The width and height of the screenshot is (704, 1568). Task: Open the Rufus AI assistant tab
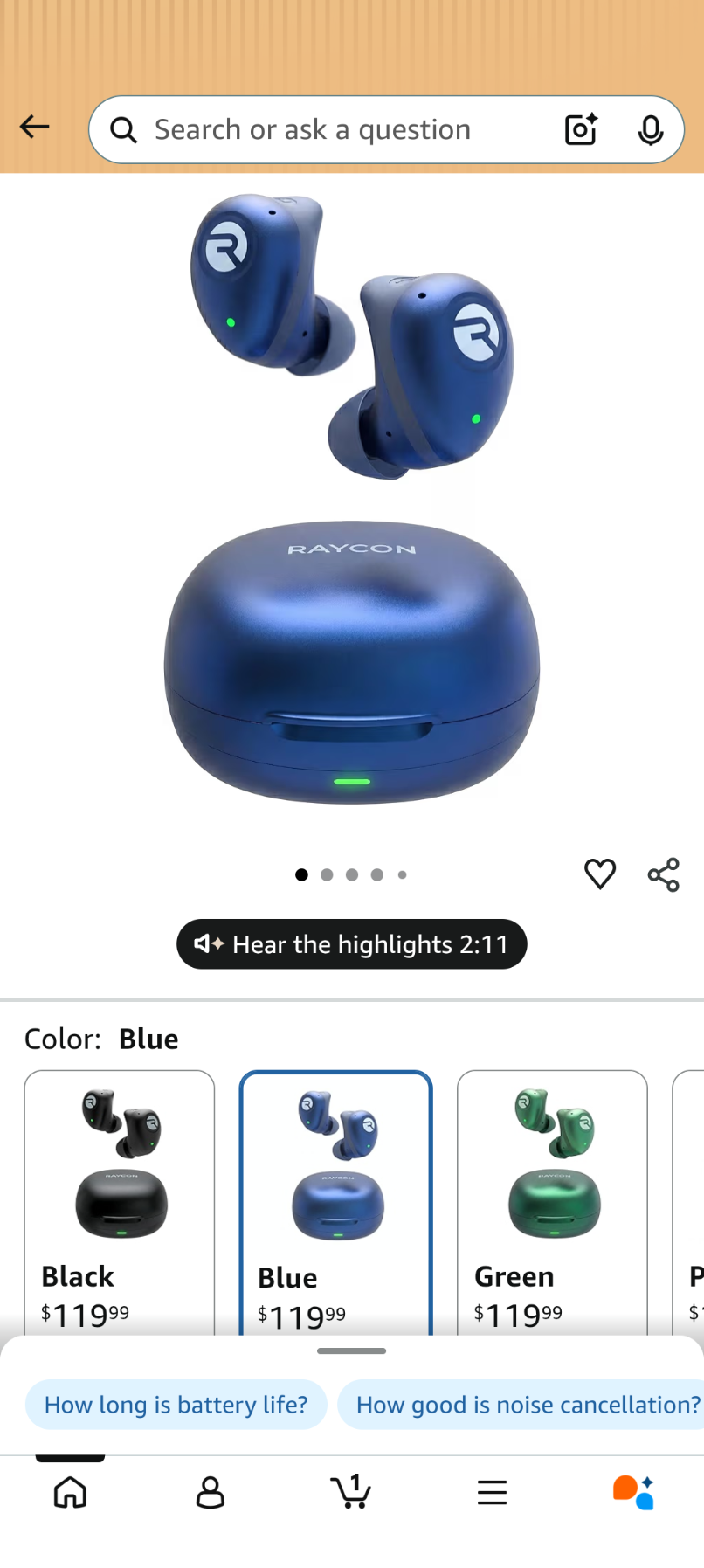(633, 1492)
